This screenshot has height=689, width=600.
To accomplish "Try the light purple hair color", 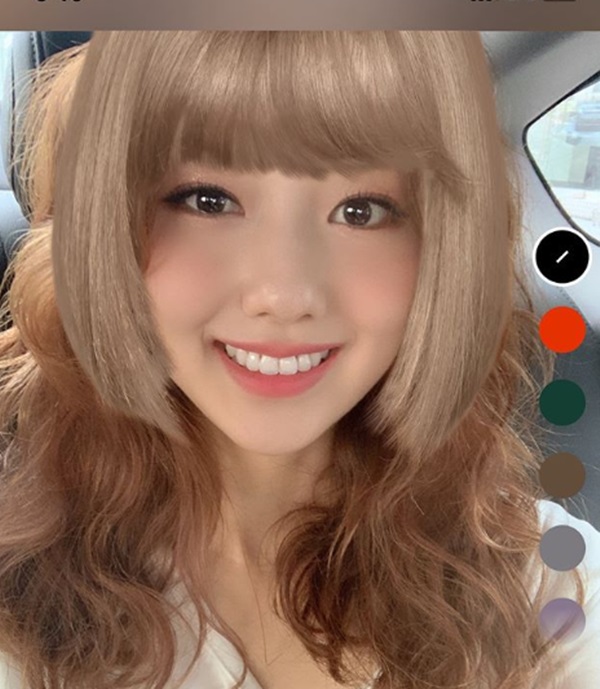I will [562, 620].
